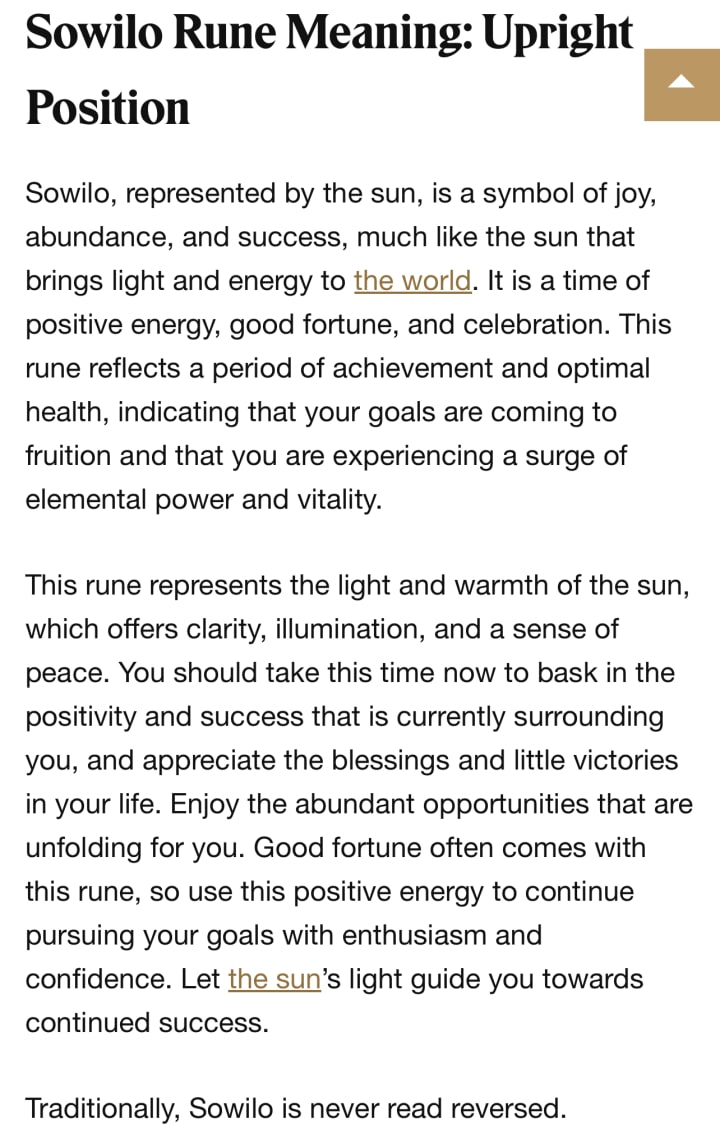Tap the scroll-to-top arrow button
Viewport: 720px width, 1133px height.
click(x=681, y=84)
